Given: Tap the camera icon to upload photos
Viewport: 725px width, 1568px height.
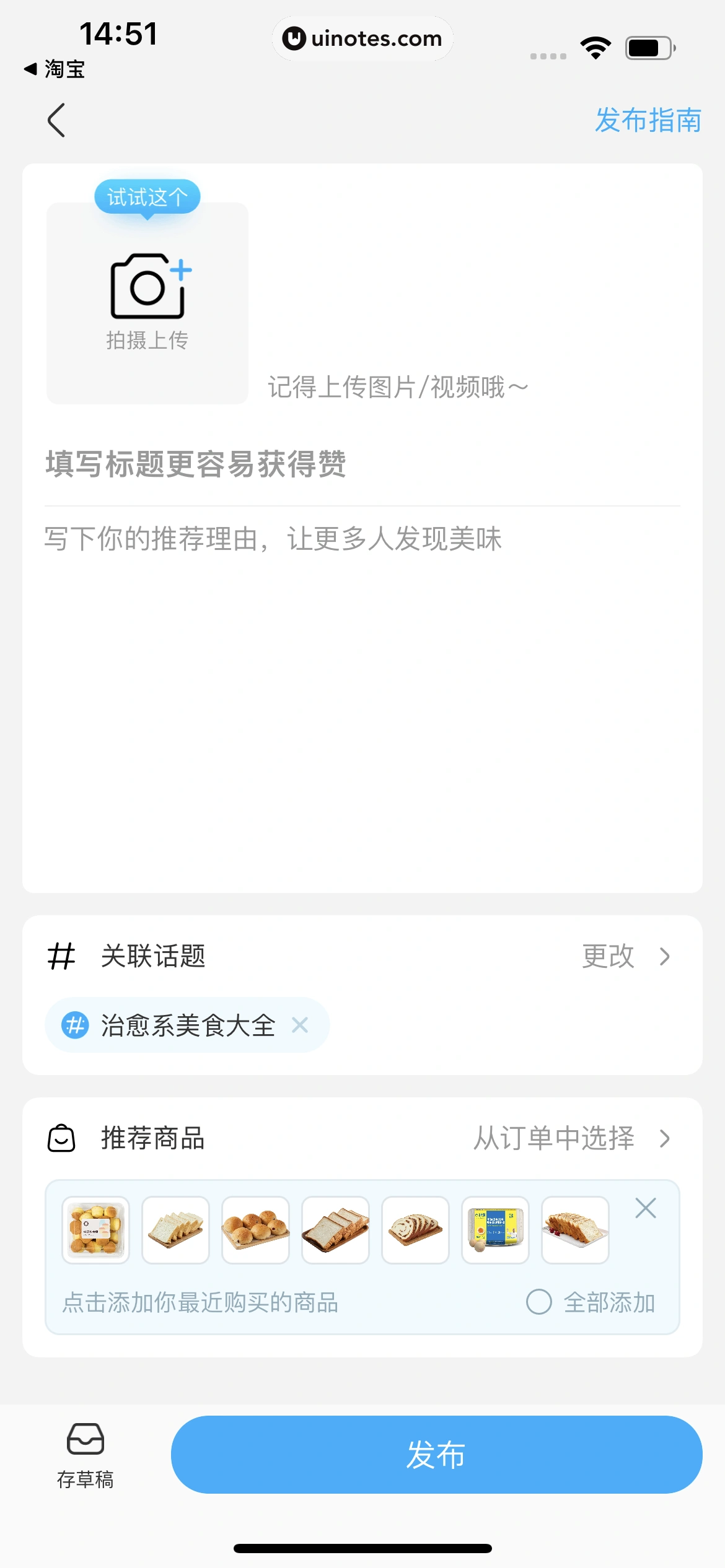Looking at the screenshot, I should 147,286.
